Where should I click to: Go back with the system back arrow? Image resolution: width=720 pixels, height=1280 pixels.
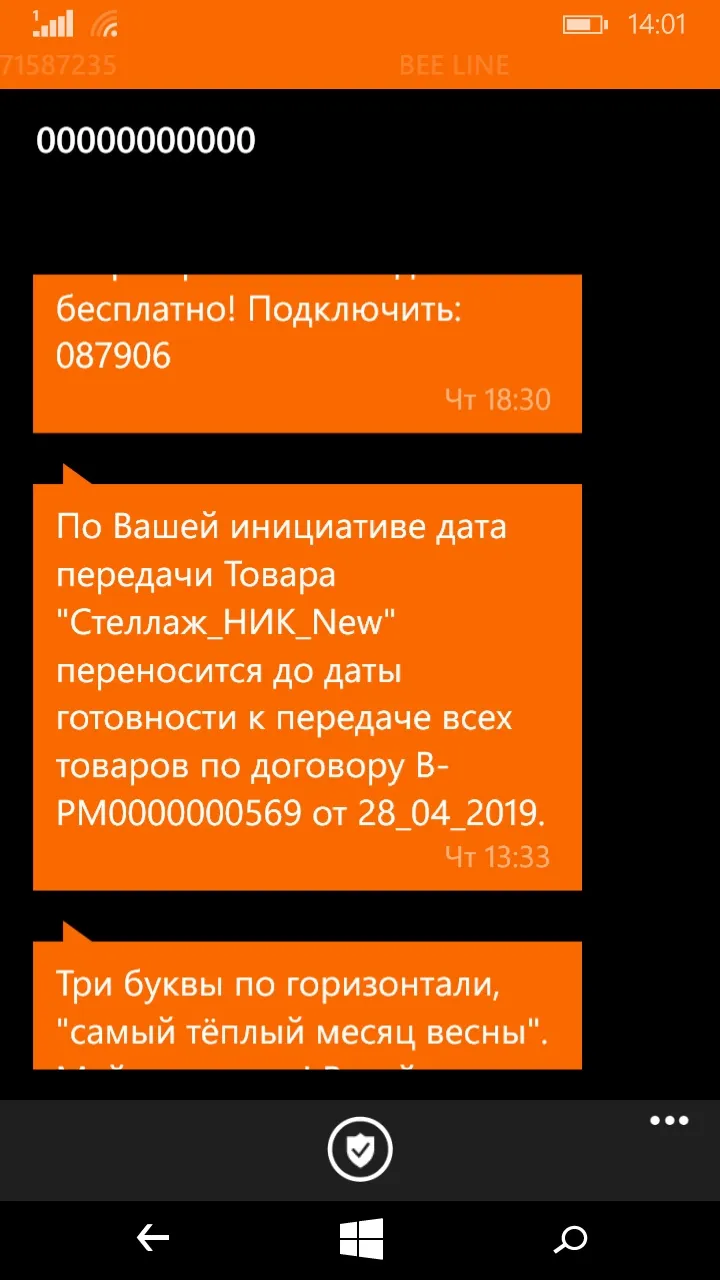tap(153, 1239)
